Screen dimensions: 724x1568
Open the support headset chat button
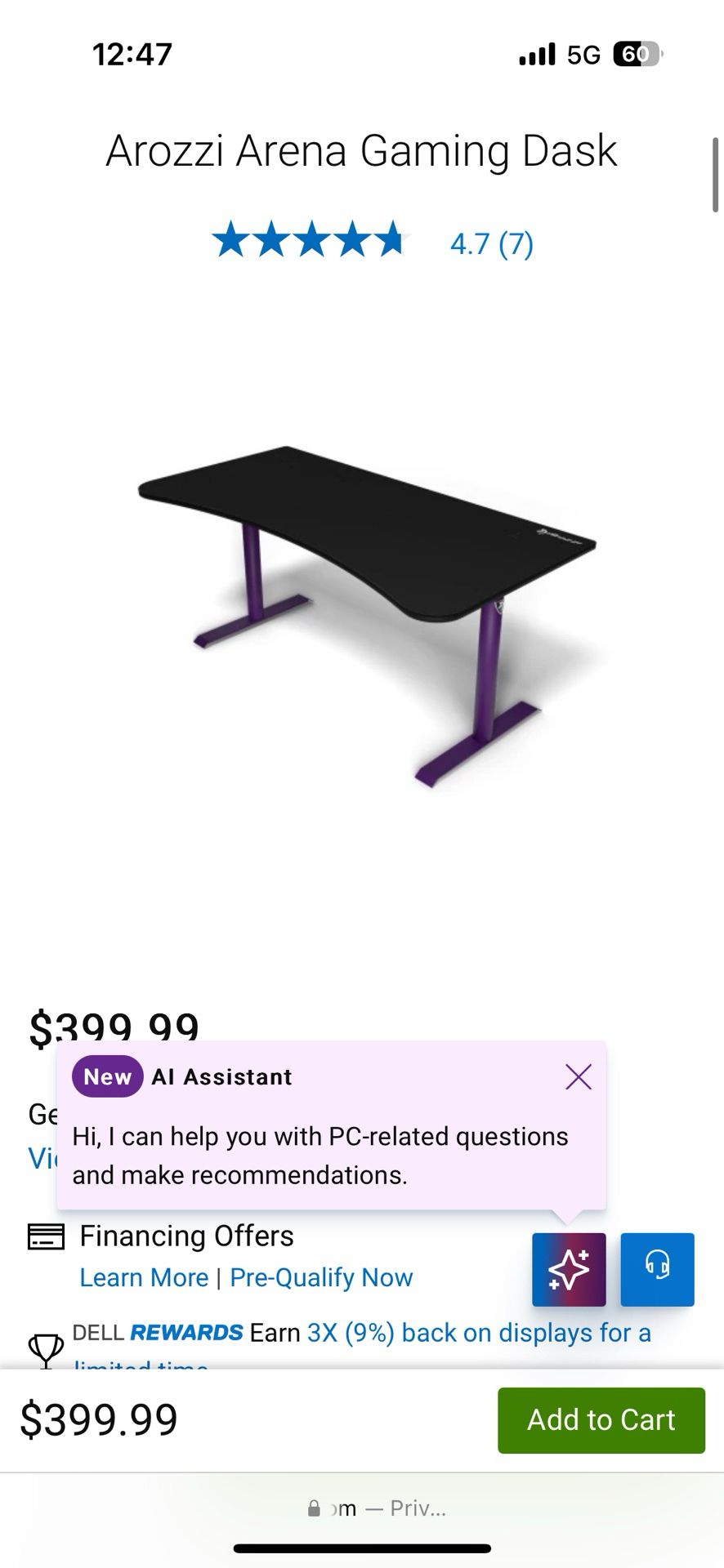click(657, 1269)
